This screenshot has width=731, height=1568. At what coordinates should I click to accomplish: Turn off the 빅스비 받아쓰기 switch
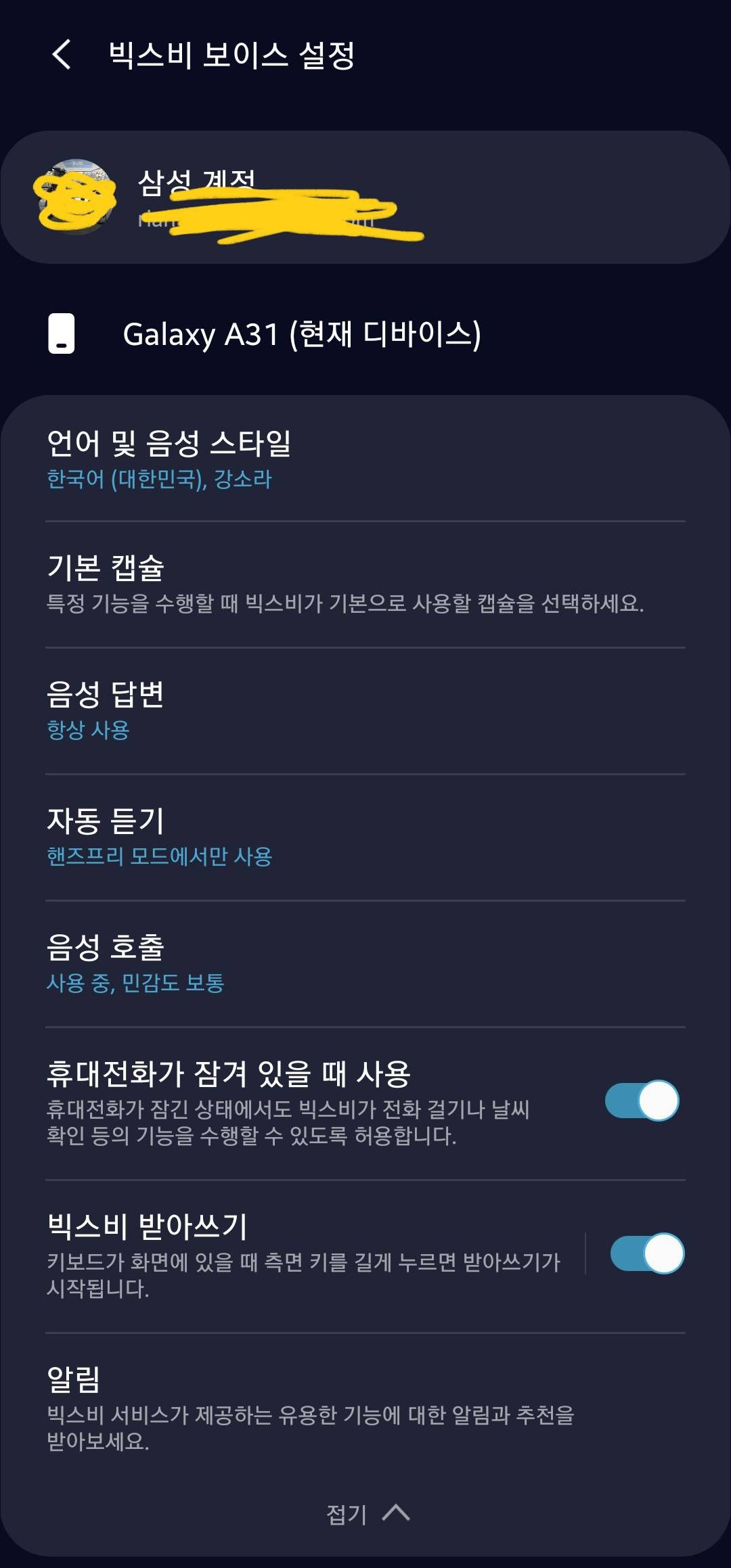[x=646, y=1253]
